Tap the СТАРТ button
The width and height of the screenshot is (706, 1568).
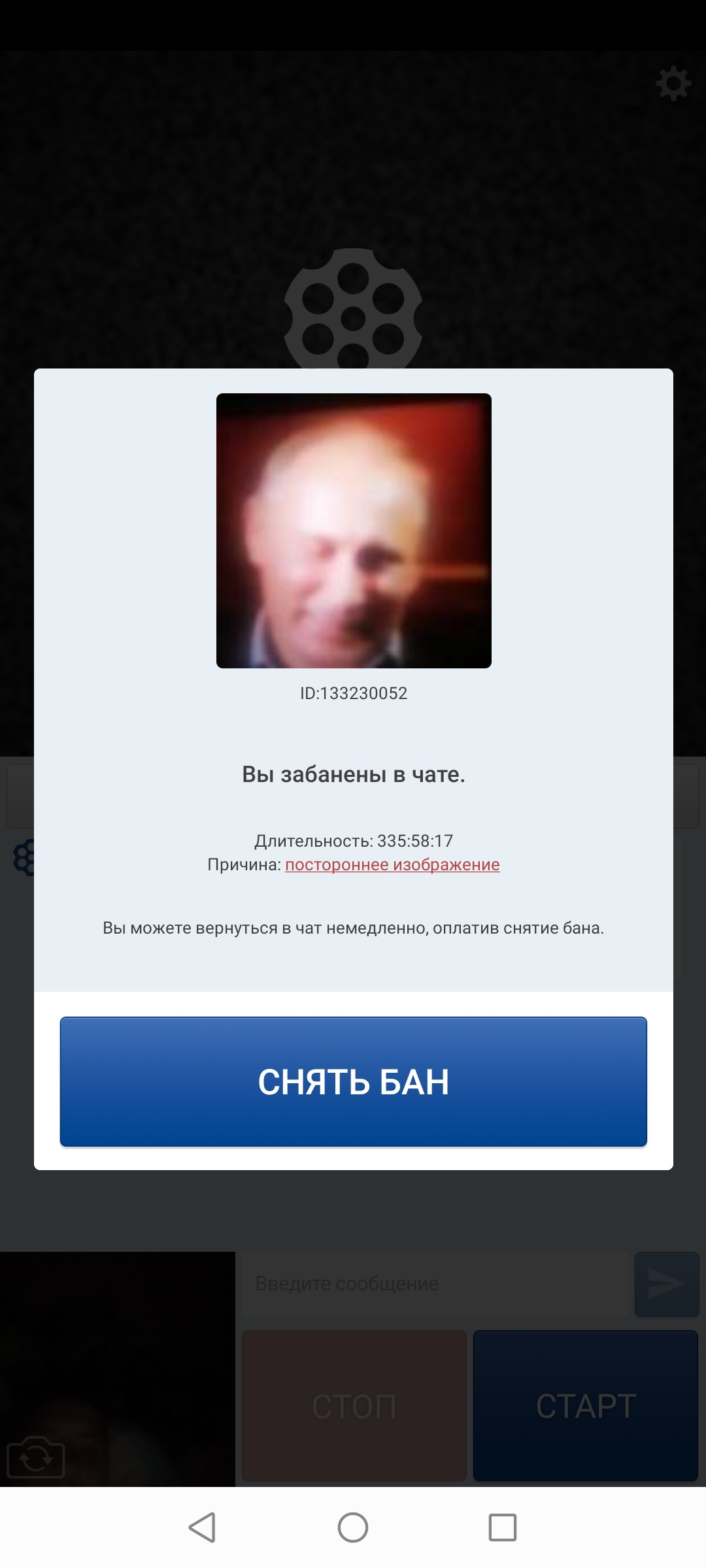tap(586, 1406)
